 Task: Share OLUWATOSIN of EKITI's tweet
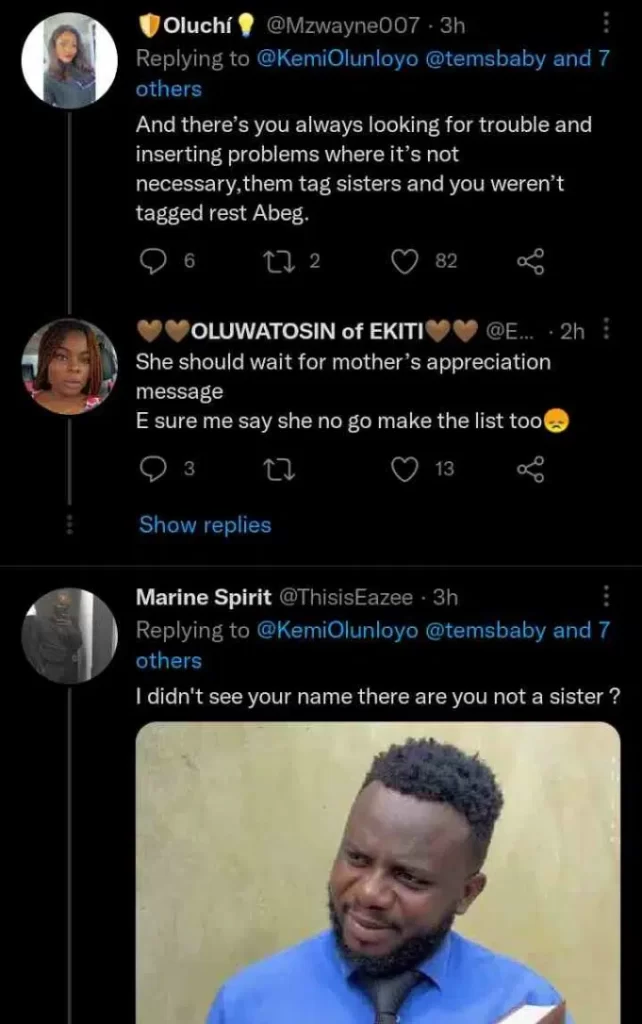[530, 469]
